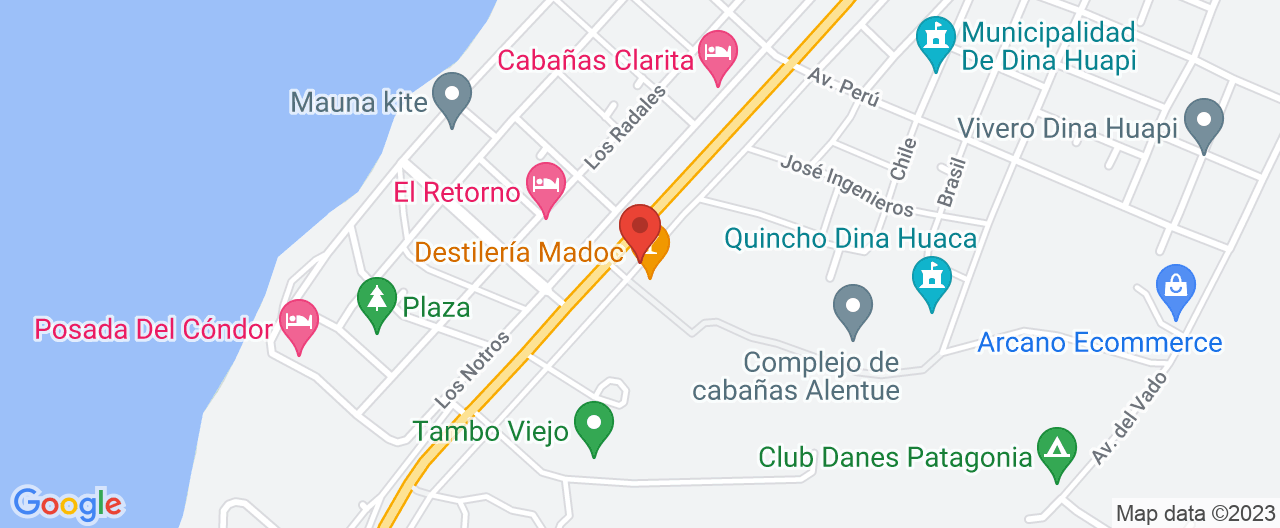
Task: Select the red location pin near Destilería Madoc
Action: click(640, 228)
